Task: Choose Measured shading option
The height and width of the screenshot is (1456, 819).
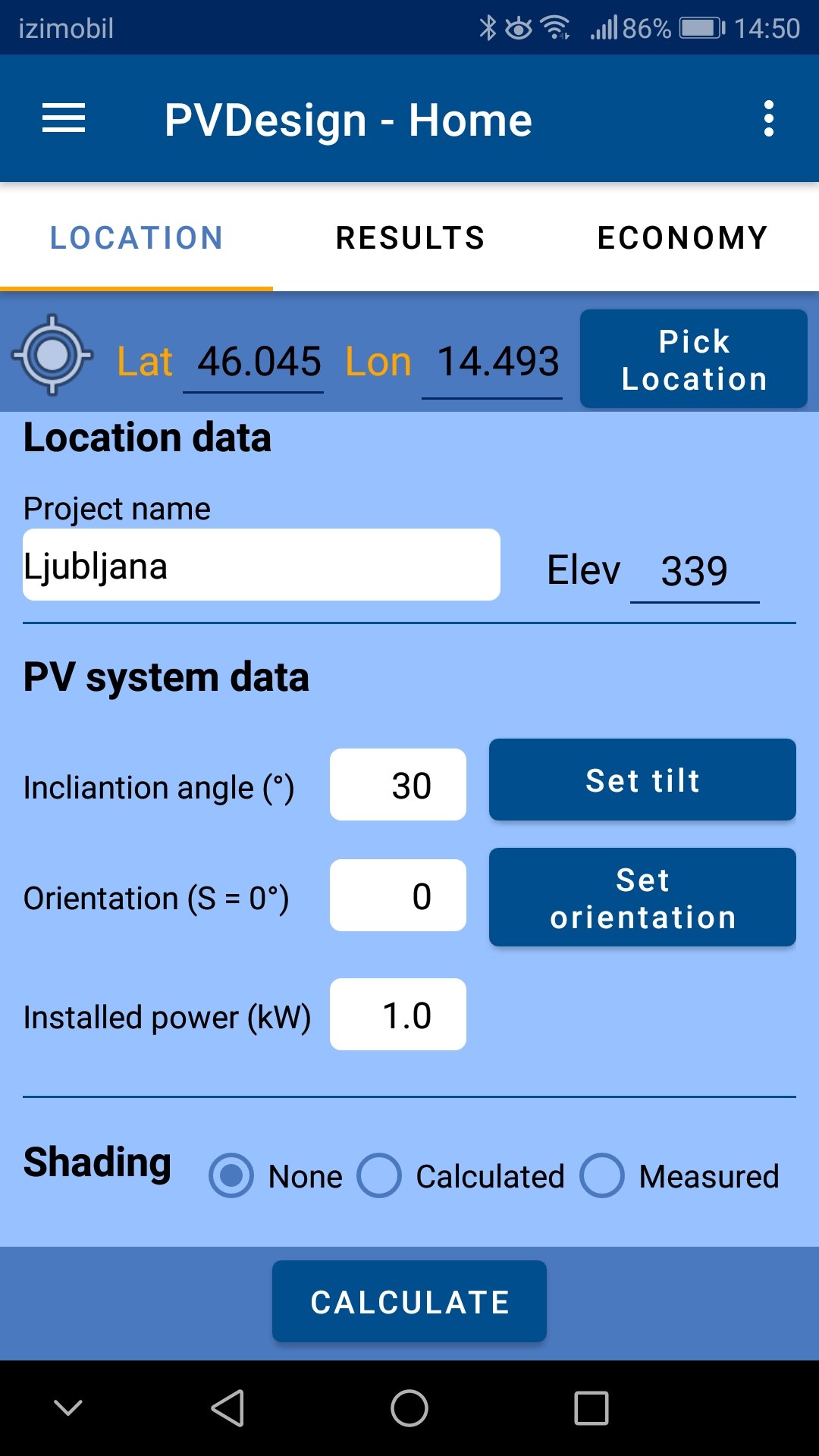Action: [x=602, y=1175]
